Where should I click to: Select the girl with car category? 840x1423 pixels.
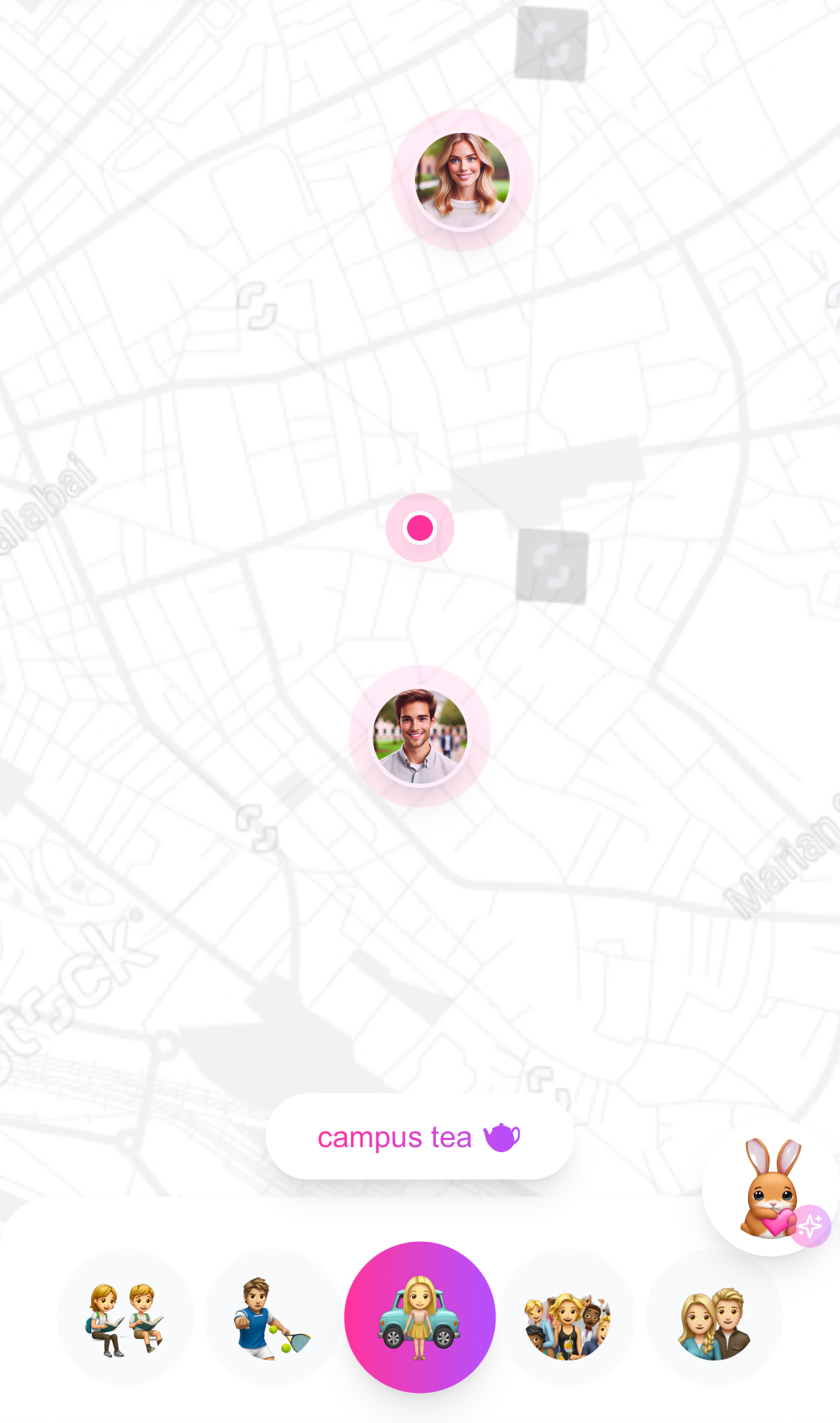(x=420, y=1317)
